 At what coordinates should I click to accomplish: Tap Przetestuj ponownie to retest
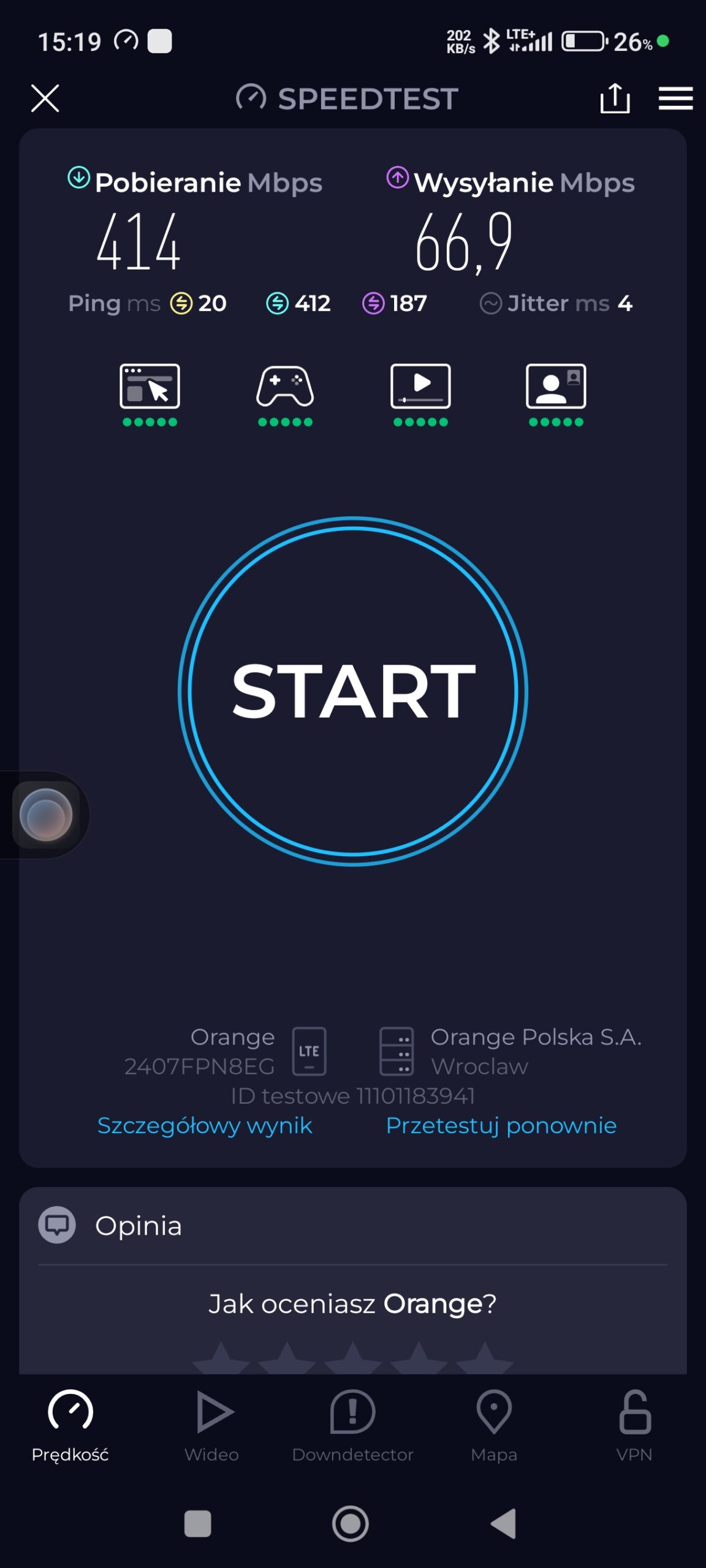tap(501, 1125)
